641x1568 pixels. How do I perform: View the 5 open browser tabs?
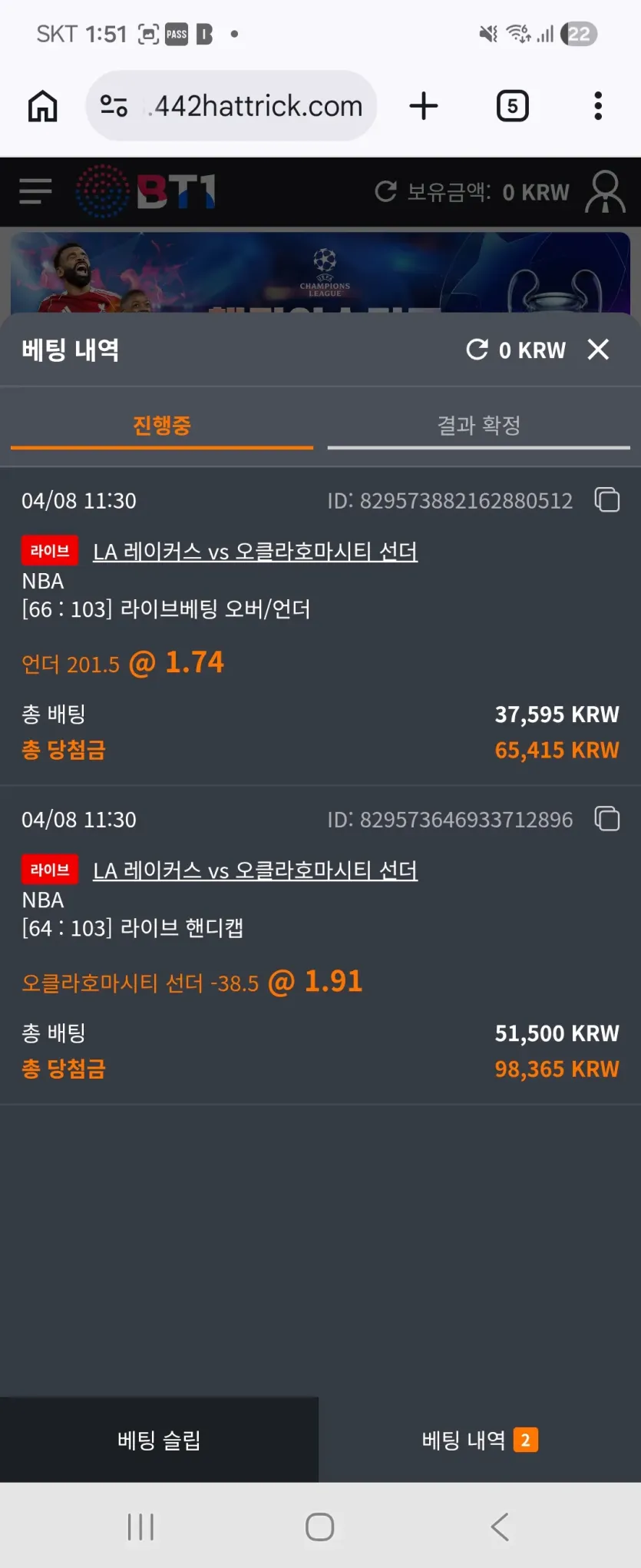tap(513, 106)
